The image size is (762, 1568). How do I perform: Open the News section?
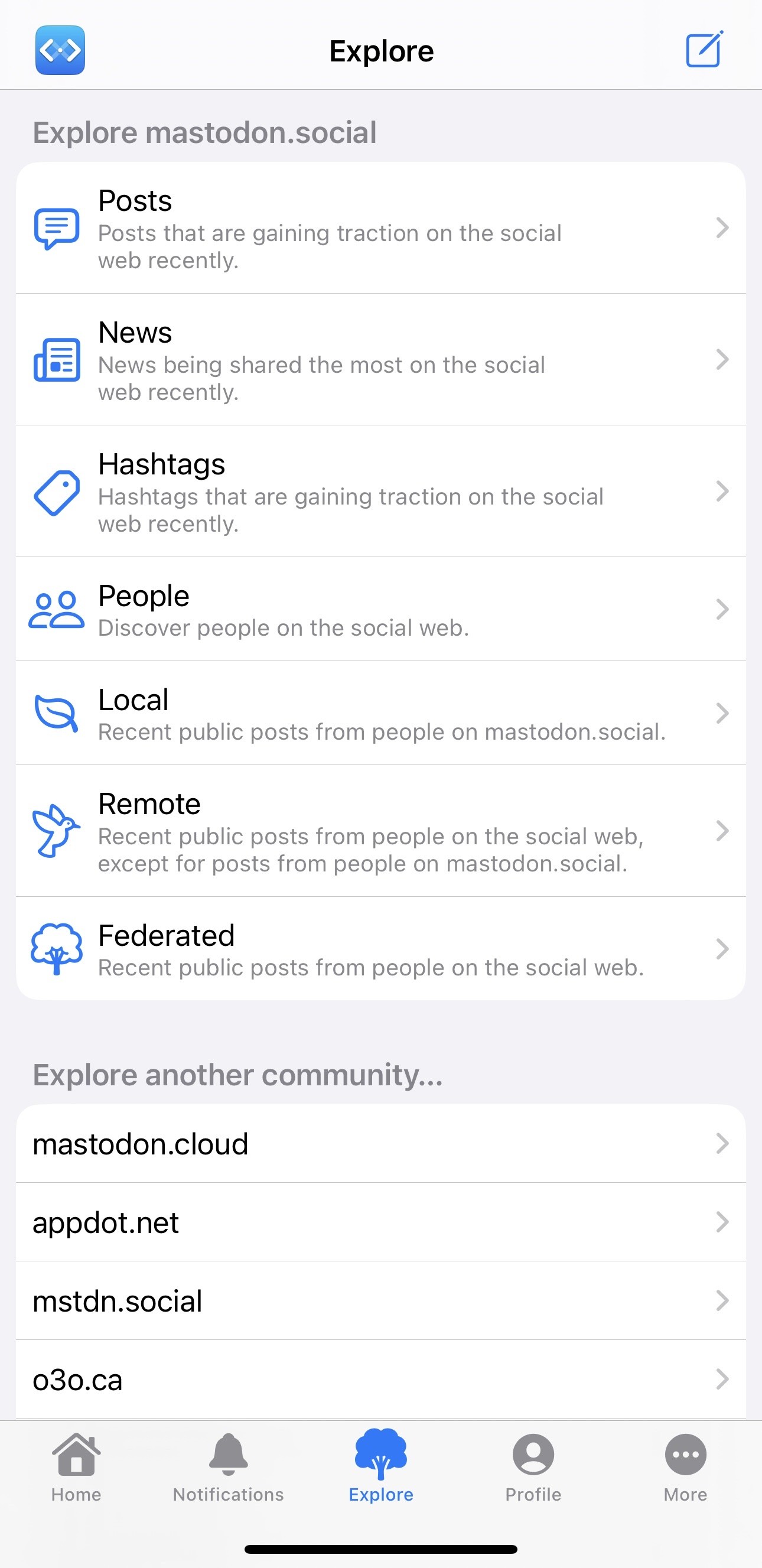380,360
